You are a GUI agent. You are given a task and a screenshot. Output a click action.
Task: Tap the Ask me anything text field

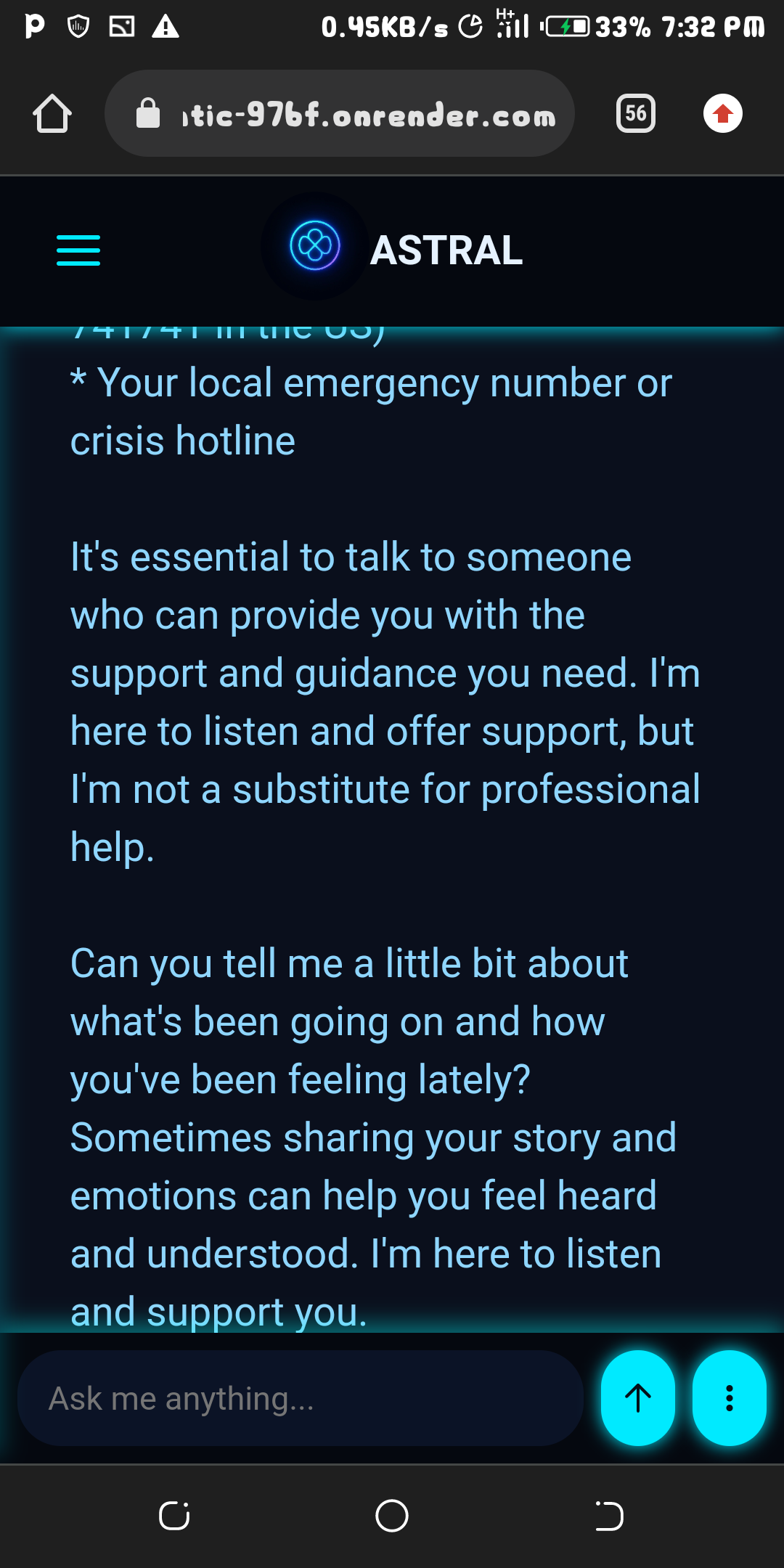pyautogui.click(x=301, y=1398)
